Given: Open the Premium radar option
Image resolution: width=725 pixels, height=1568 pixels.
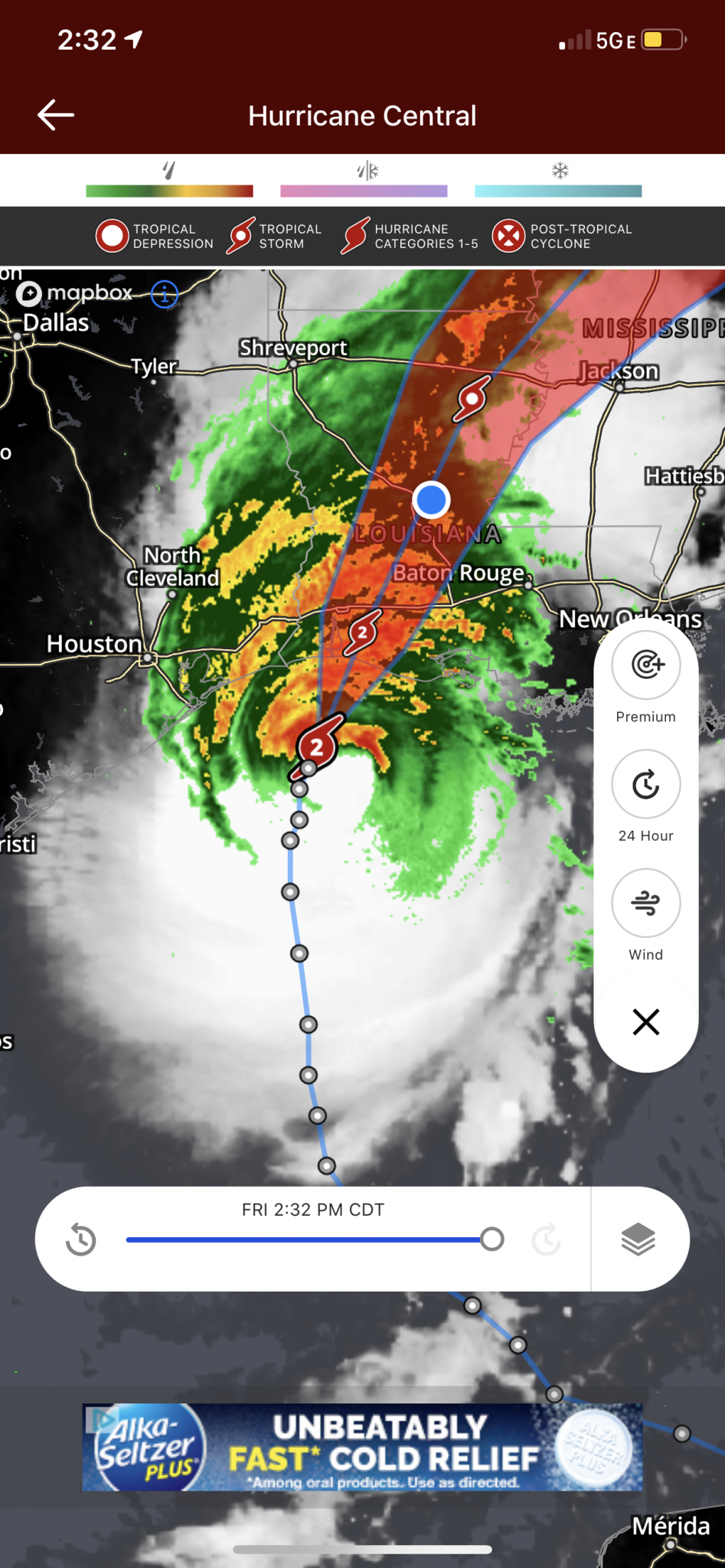Looking at the screenshot, I should 645,665.
